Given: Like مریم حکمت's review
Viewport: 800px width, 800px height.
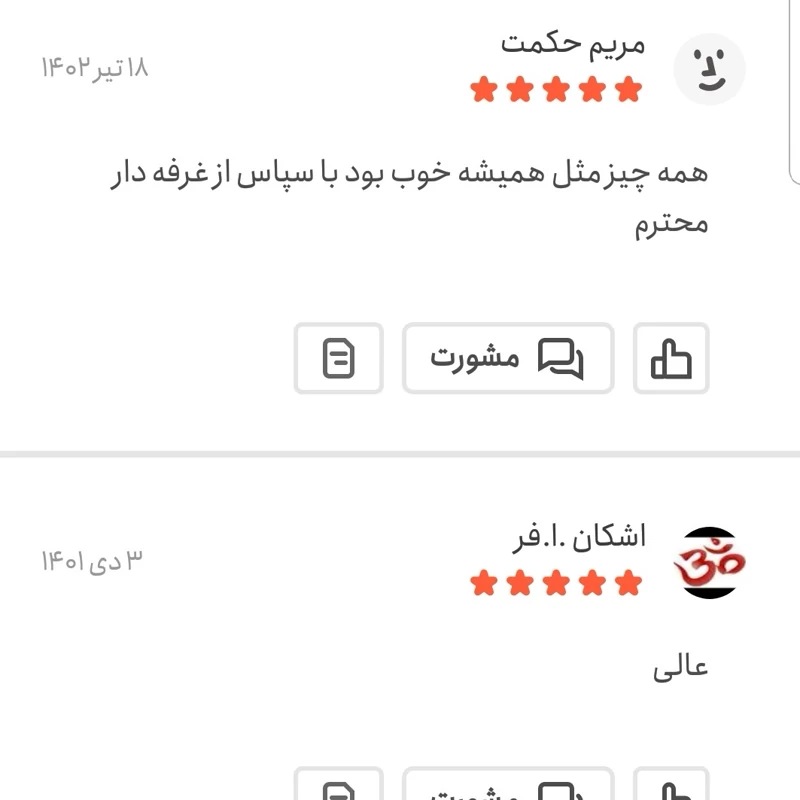Looking at the screenshot, I should [671, 358].
